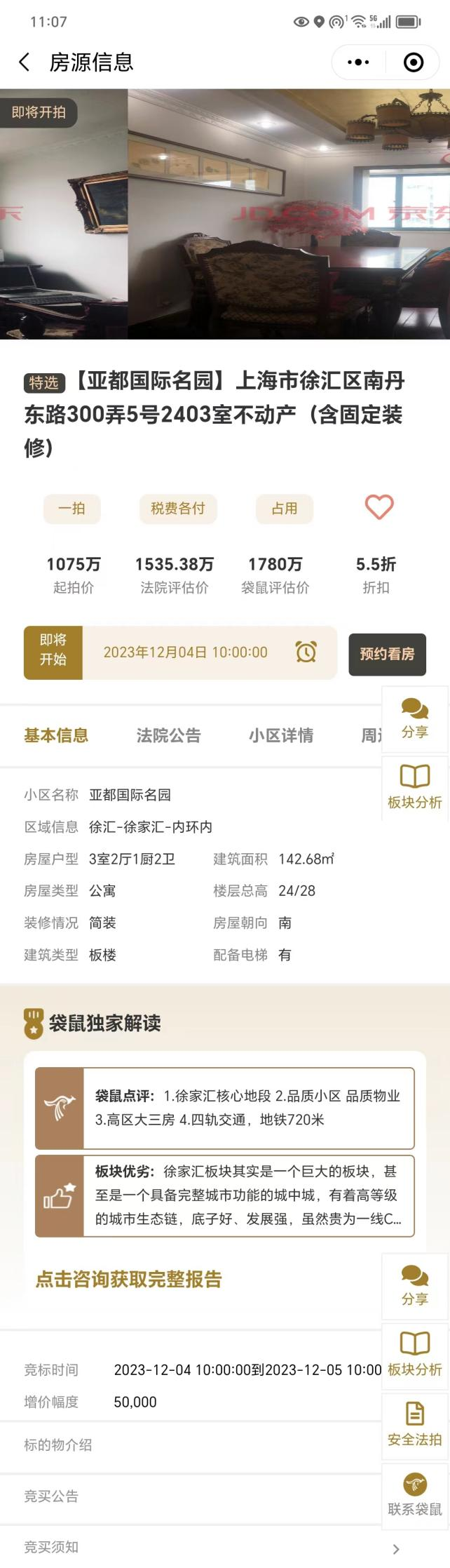Open 板块分析 beside the basic info tabs
Screen dimensions: 450x1568
pos(414,787)
